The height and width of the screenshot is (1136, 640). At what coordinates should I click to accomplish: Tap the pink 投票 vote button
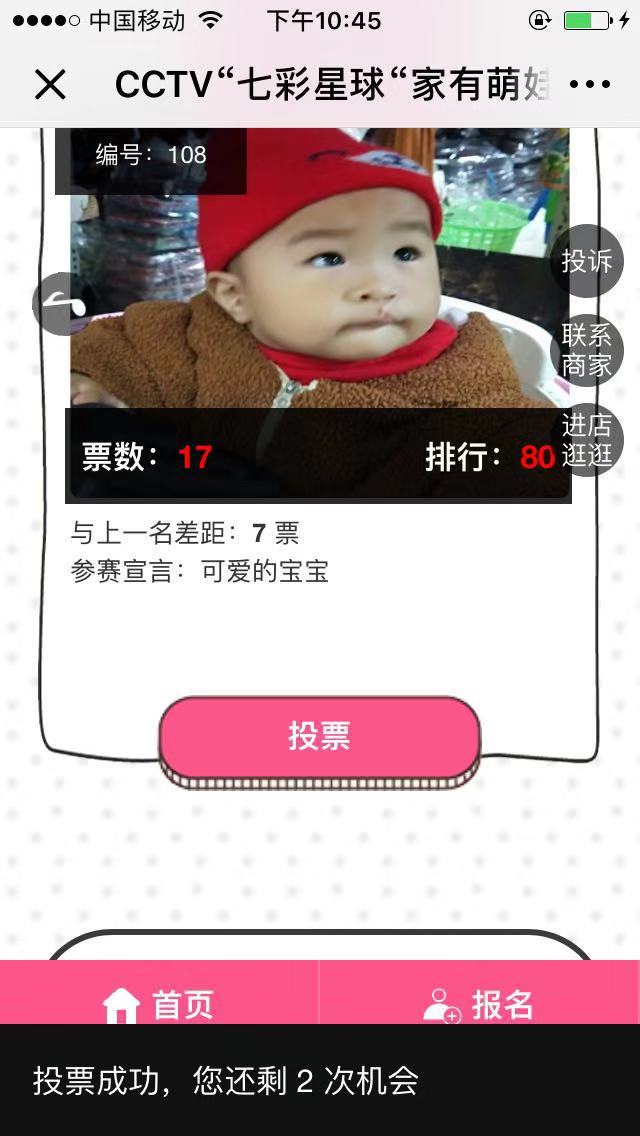pos(320,737)
